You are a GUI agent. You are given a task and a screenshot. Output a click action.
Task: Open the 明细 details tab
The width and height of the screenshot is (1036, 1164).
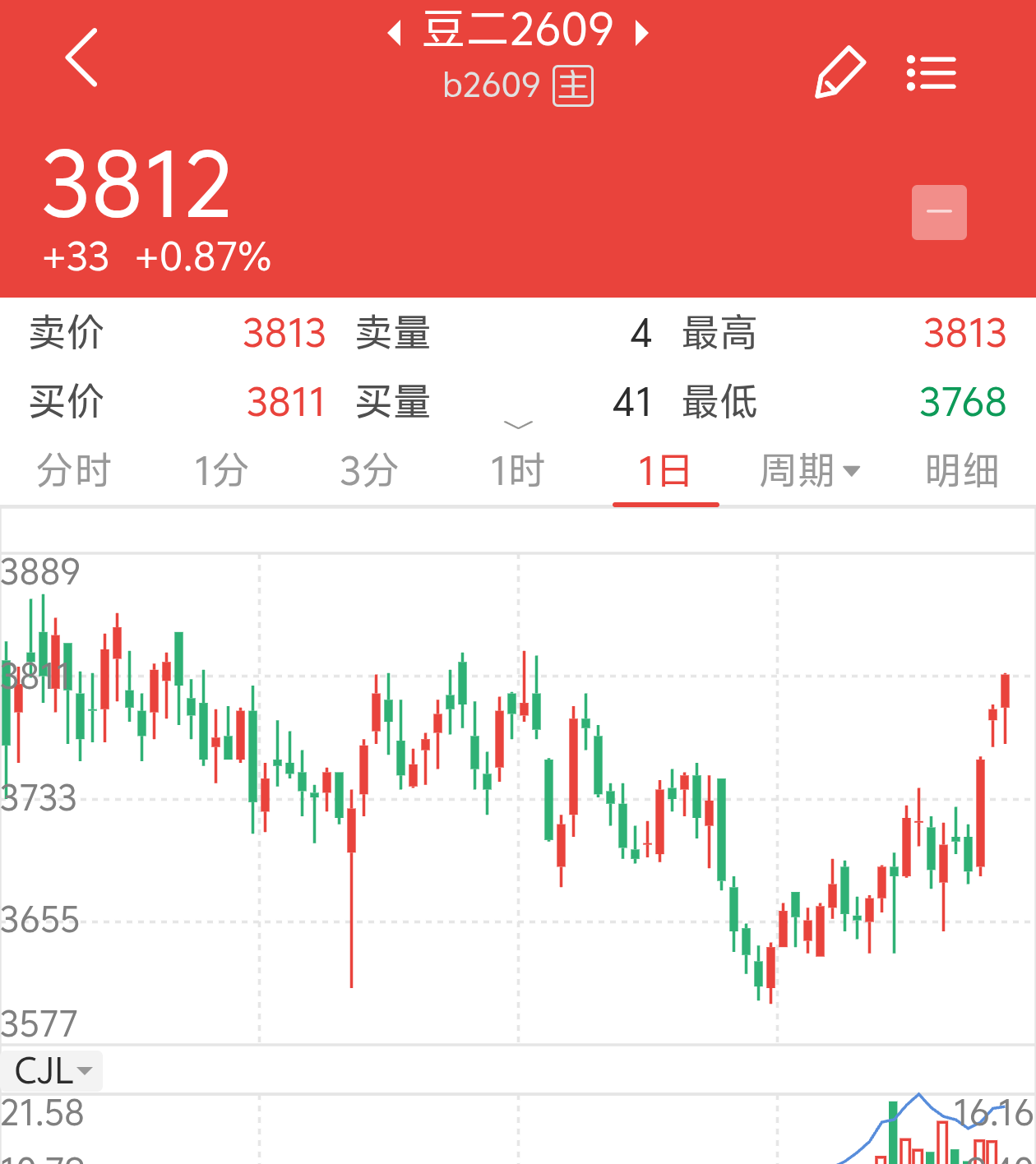coord(962,471)
